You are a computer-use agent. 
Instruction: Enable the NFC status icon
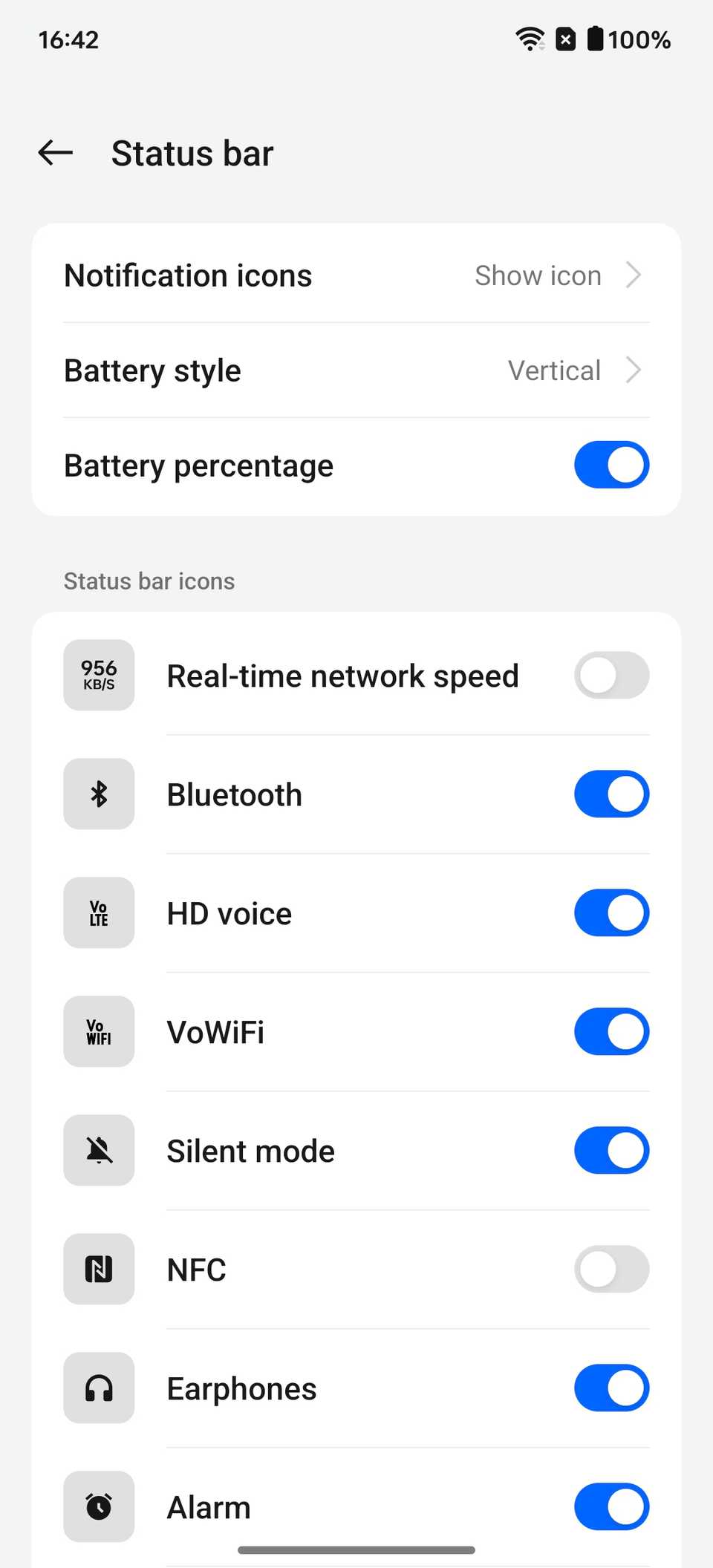pyautogui.click(x=611, y=1270)
